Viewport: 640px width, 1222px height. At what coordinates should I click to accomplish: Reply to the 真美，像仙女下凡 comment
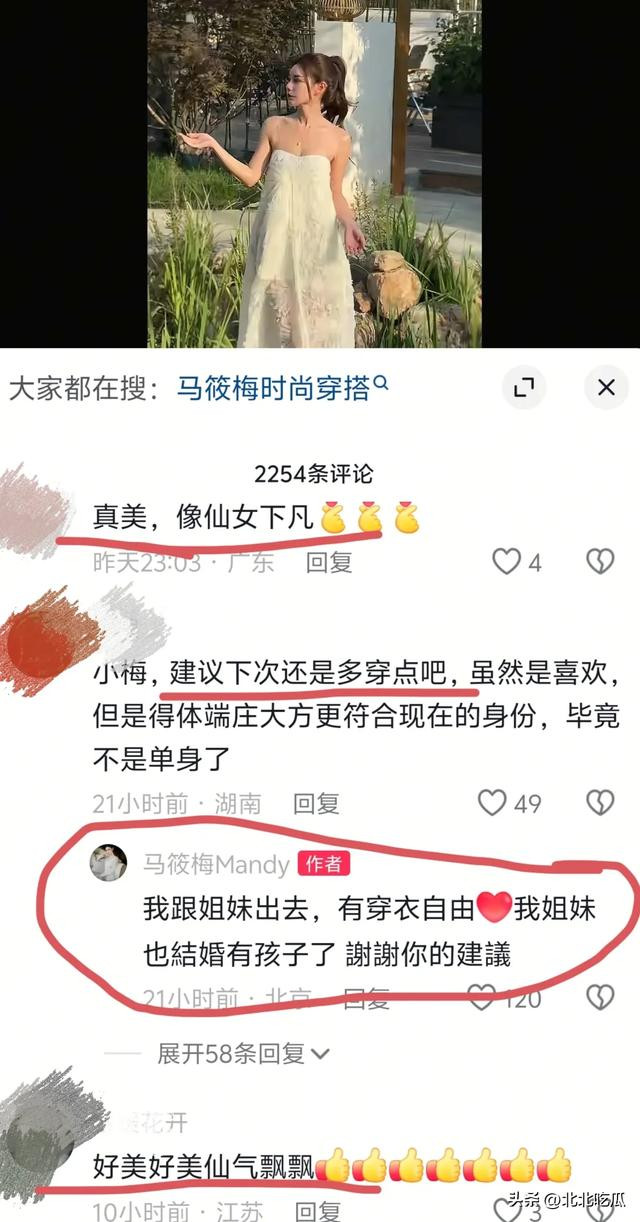point(329,562)
